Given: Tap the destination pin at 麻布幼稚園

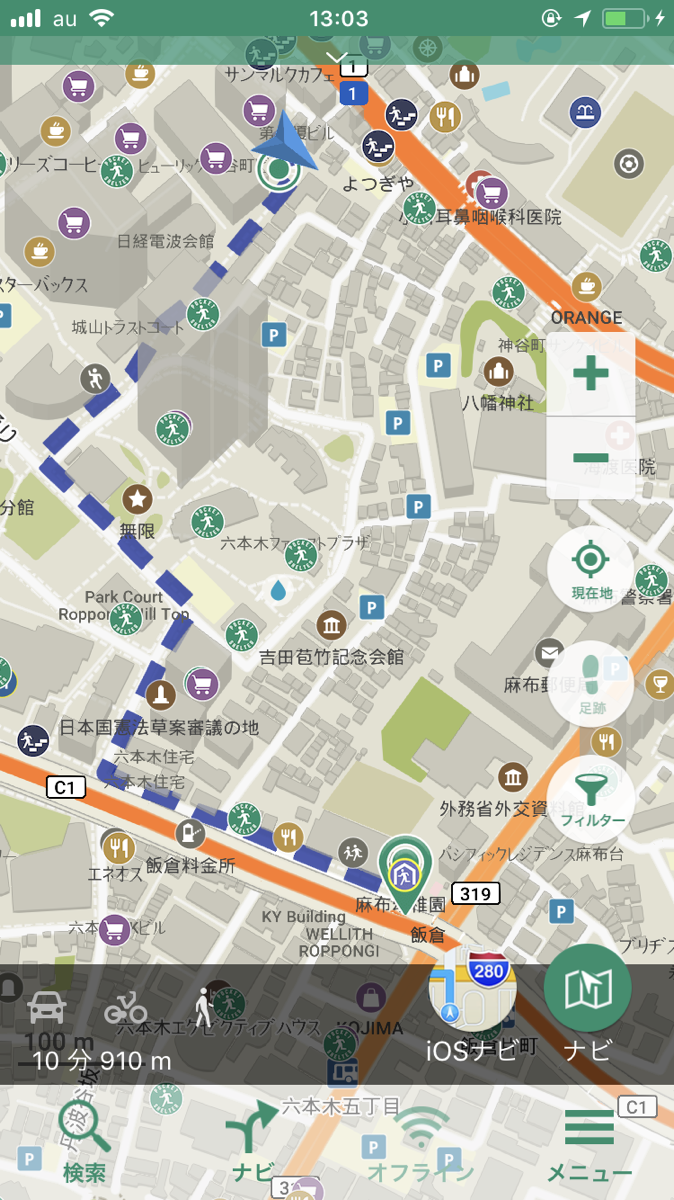Looking at the screenshot, I should point(405,873).
